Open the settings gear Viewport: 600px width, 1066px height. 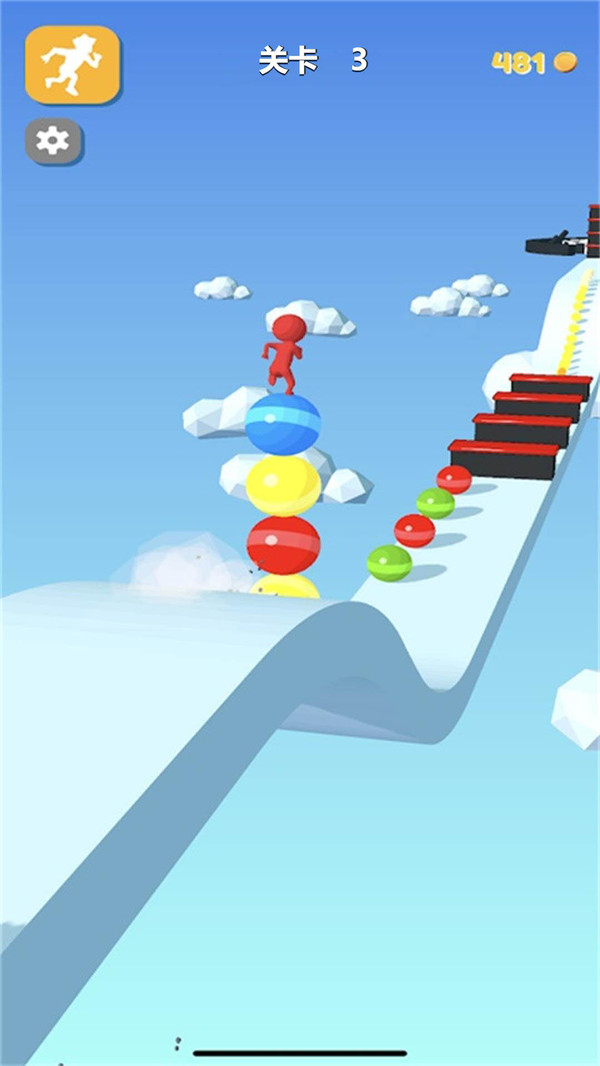pyautogui.click(x=53, y=142)
